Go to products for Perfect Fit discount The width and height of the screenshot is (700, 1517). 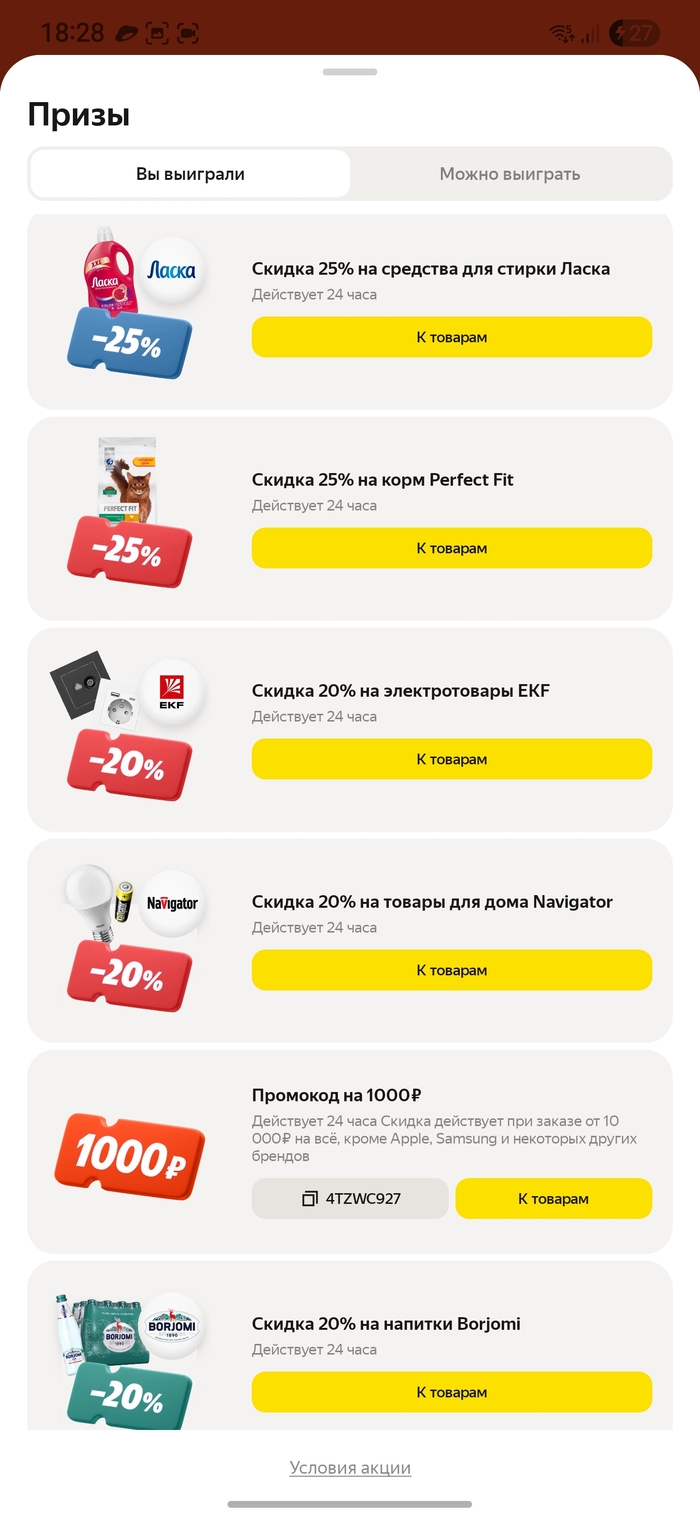pos(451,548)
